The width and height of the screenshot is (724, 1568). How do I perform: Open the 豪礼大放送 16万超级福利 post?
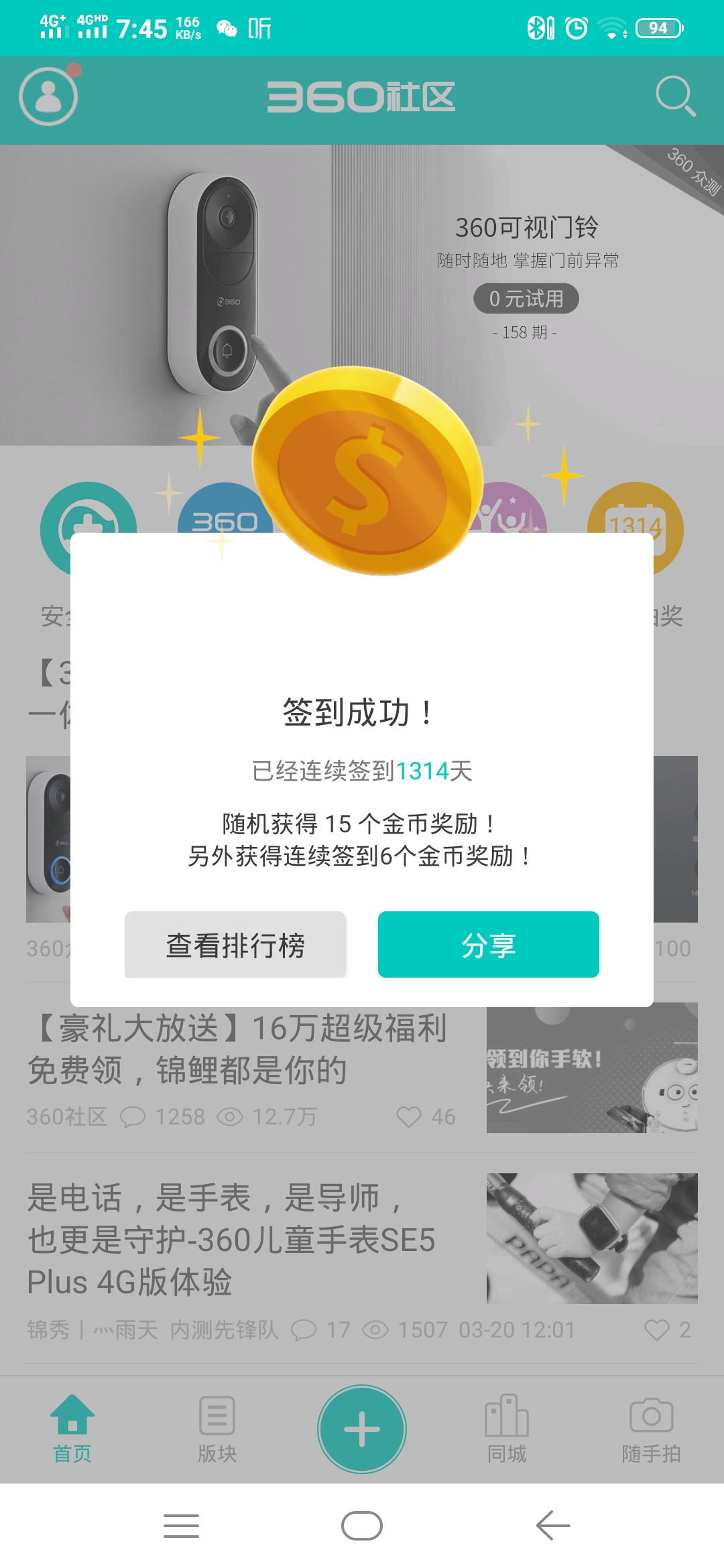pos(238,1049)
